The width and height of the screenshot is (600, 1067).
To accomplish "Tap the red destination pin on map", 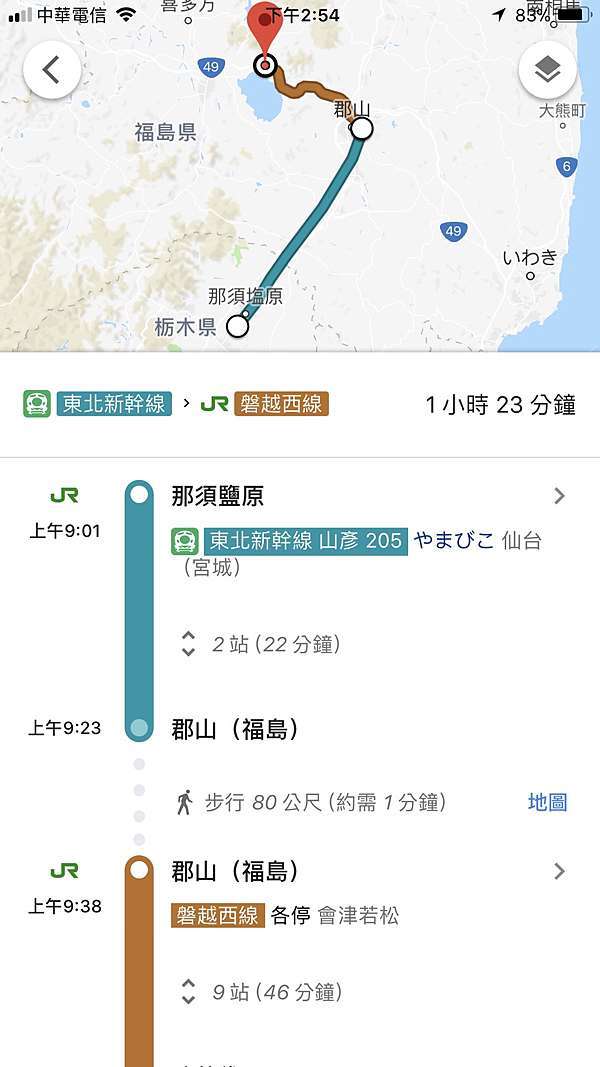I will click(x=265, y=31).
